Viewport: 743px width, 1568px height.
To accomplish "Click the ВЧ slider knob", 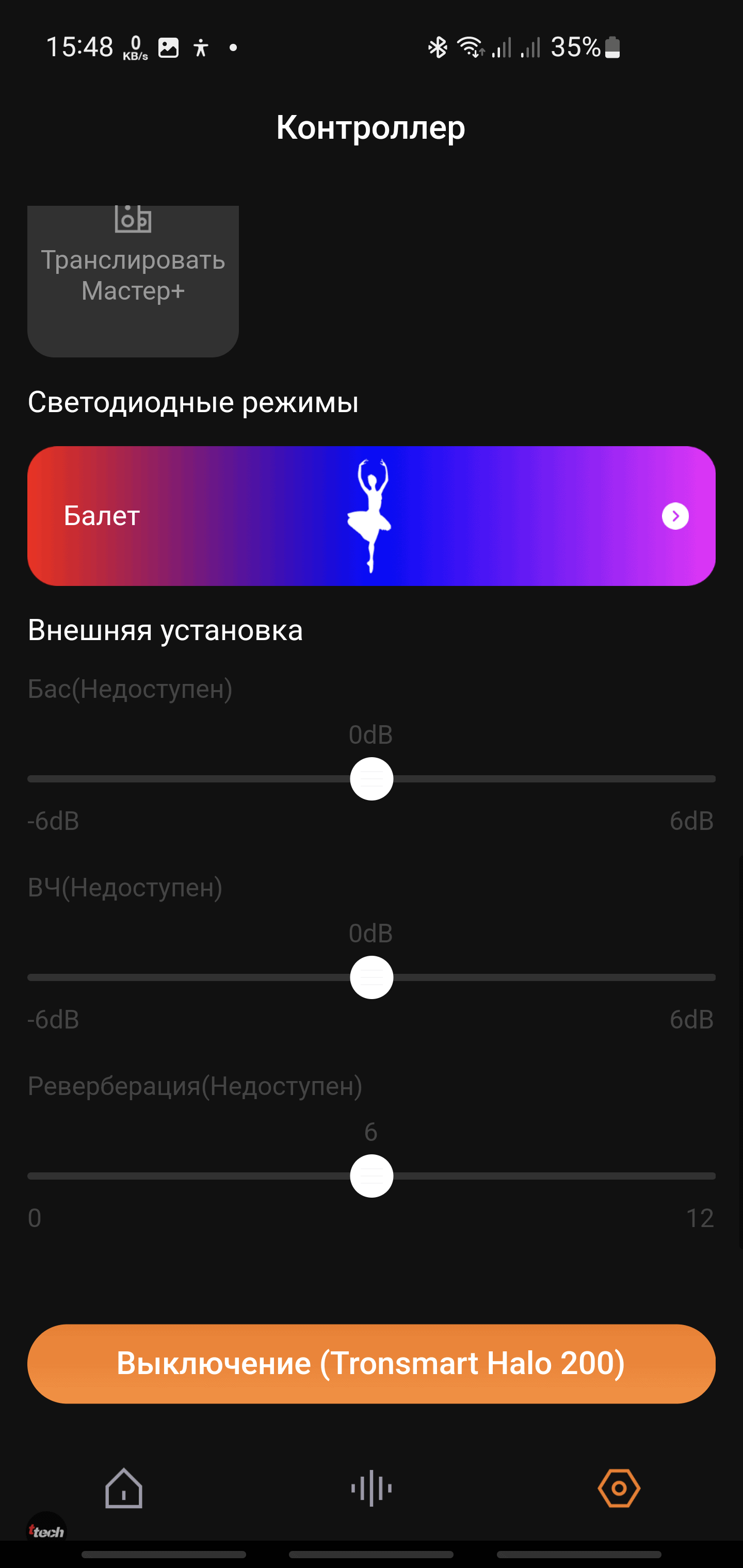I will coord(372,976).
